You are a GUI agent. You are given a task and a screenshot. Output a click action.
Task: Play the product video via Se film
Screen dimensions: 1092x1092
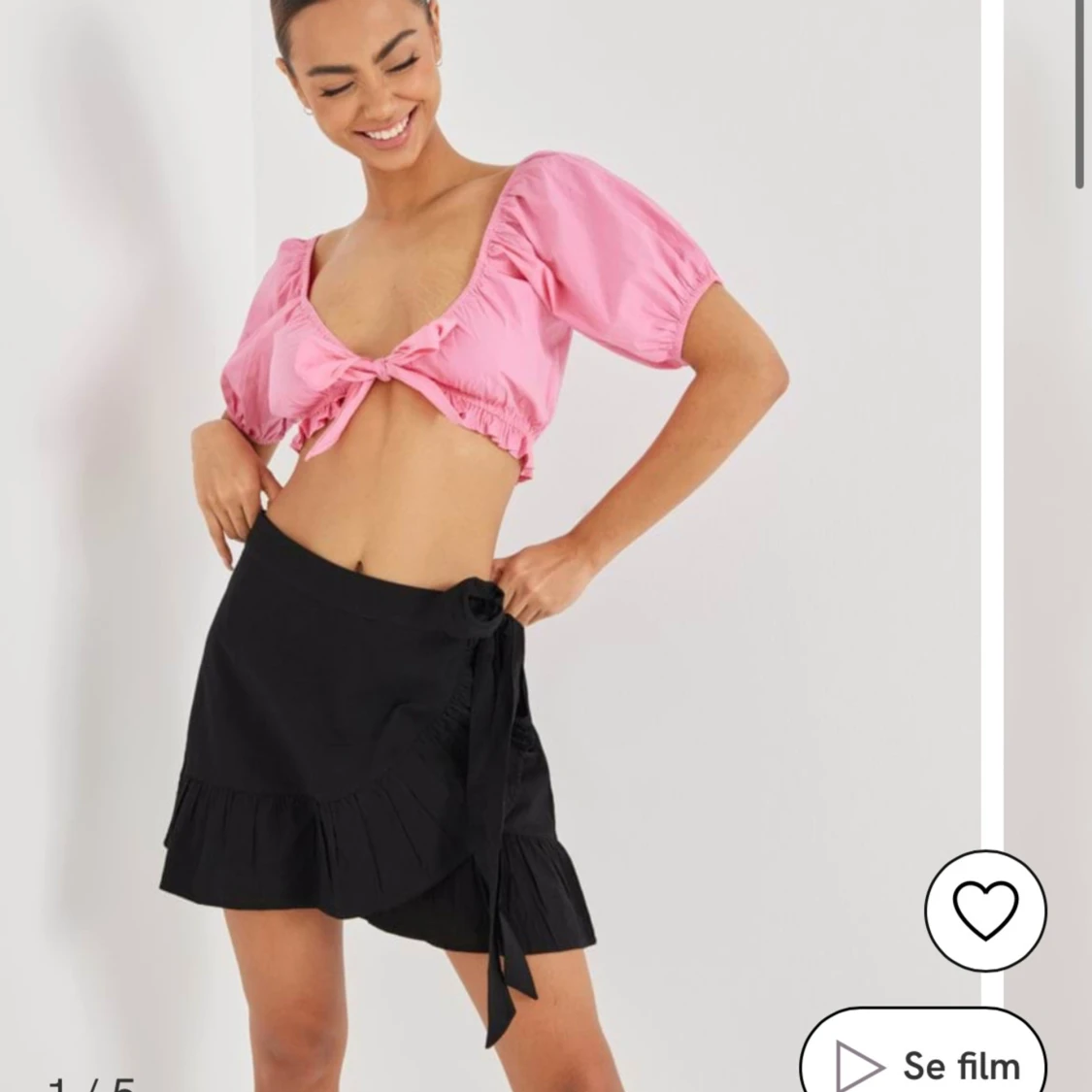pyautogui.click(x=923, y=1063)
